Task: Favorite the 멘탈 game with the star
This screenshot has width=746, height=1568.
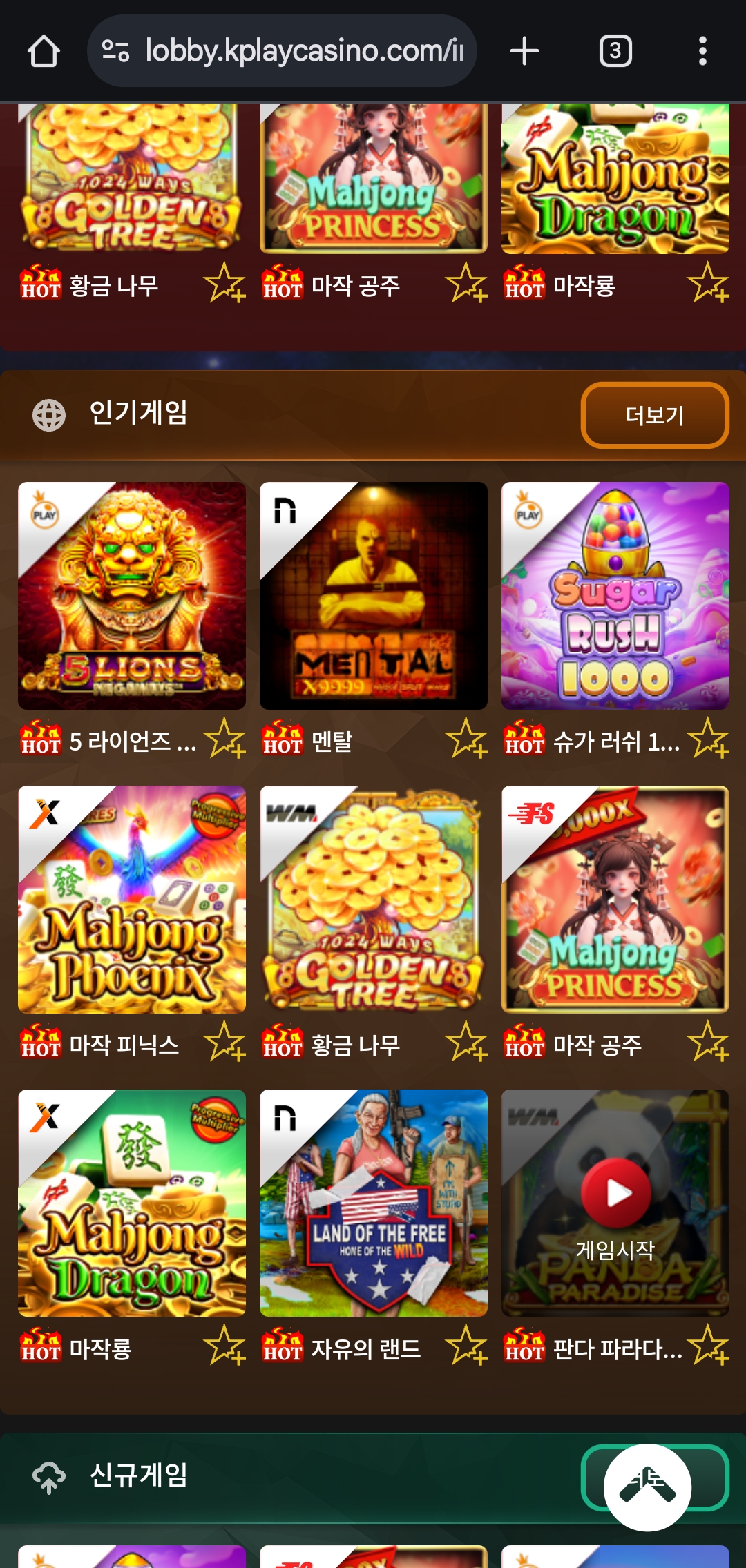Action: tap(466, 738)
